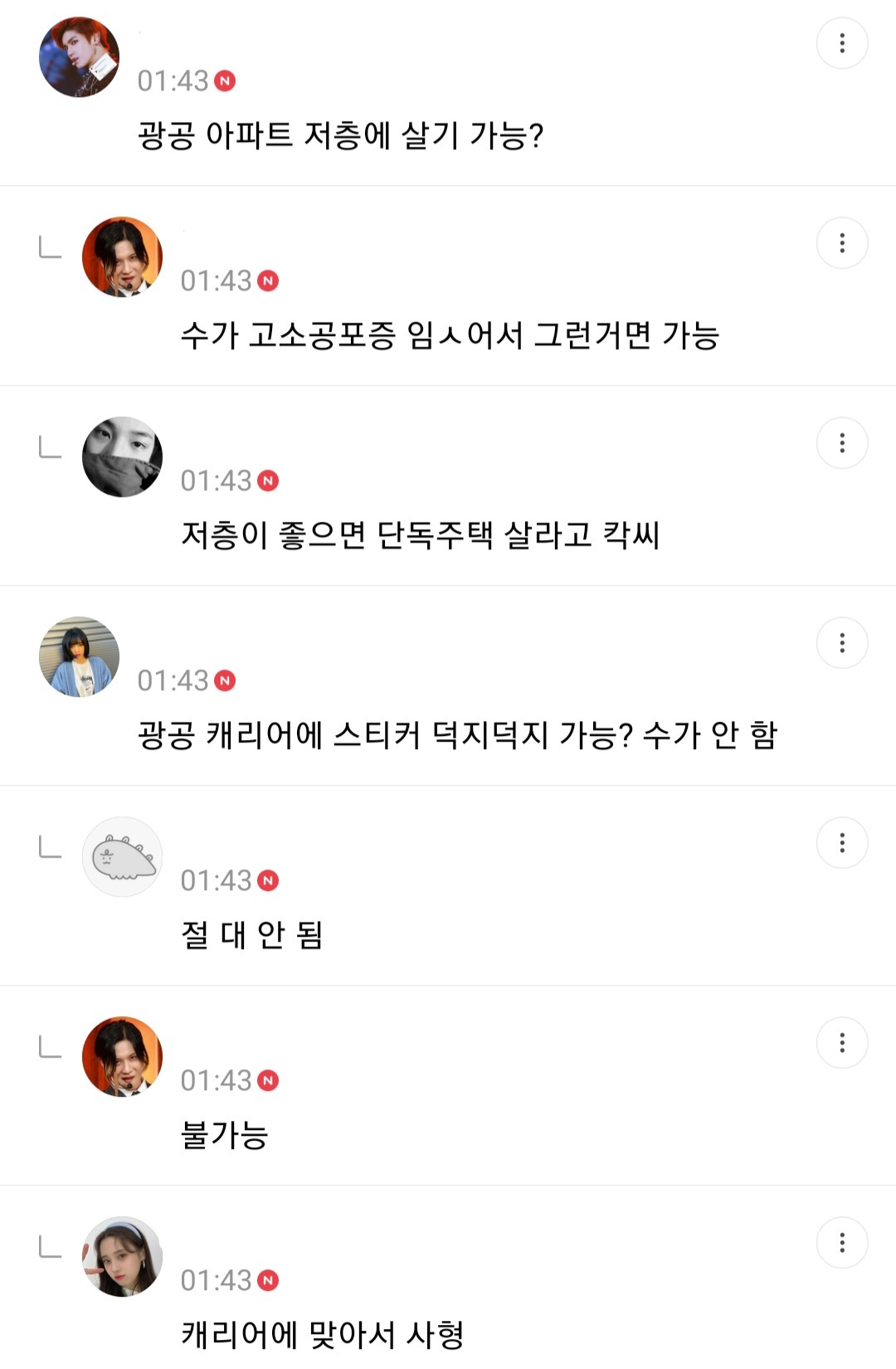
Task: Click the red N indicator on the 캐리어 sticker question
Action: tap(226, 680)
